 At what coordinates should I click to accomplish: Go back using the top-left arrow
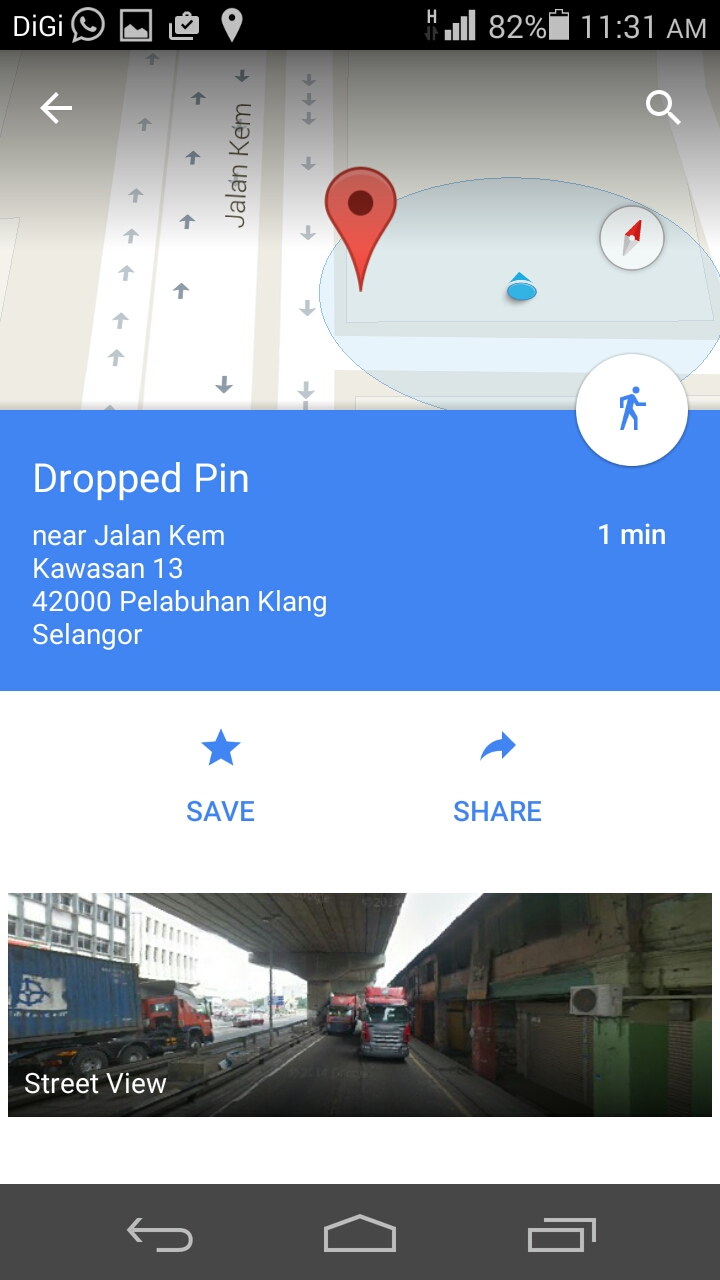point(56,108)
